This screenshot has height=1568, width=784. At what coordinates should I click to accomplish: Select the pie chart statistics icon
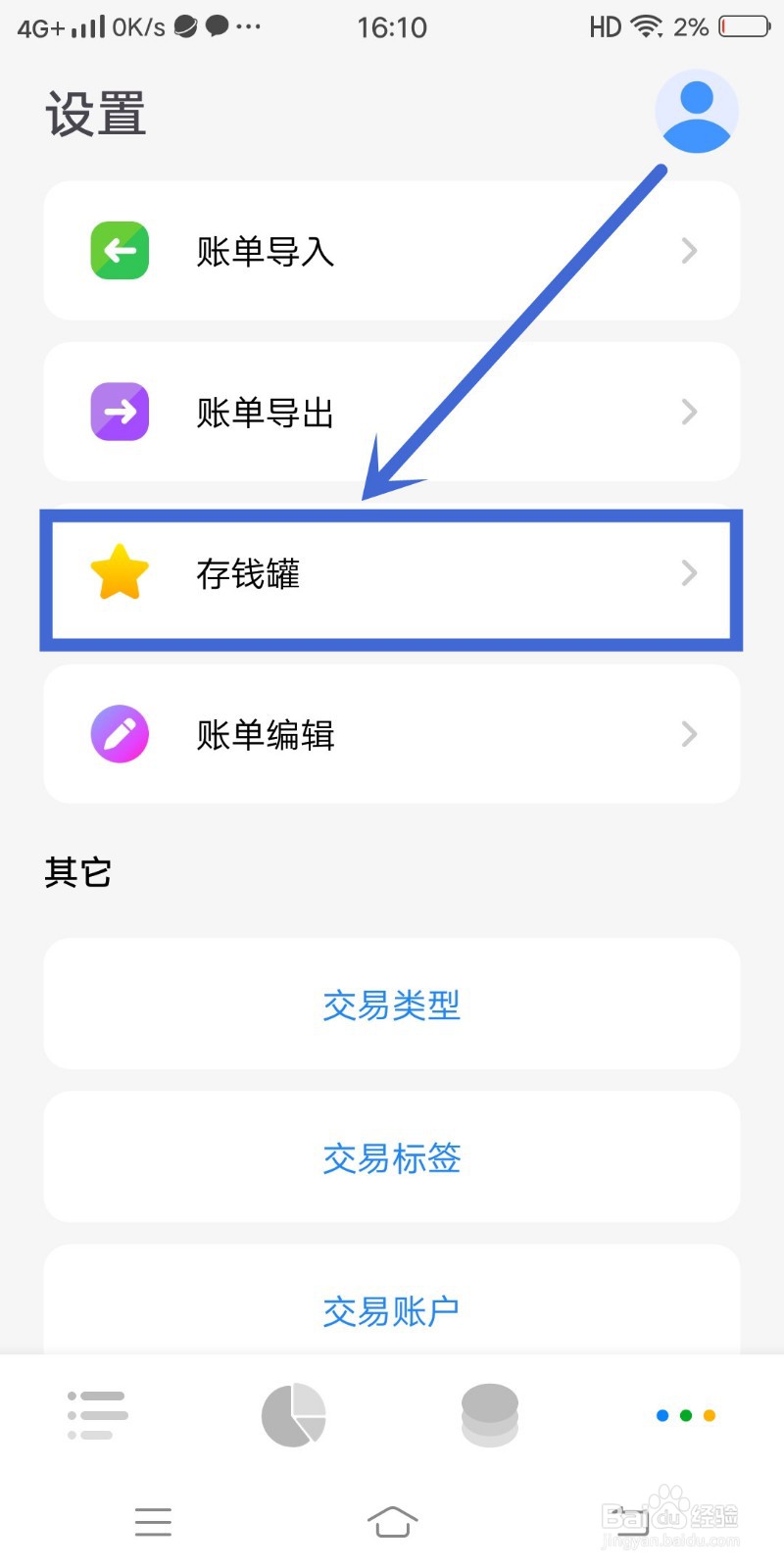tap(292, 1414)
